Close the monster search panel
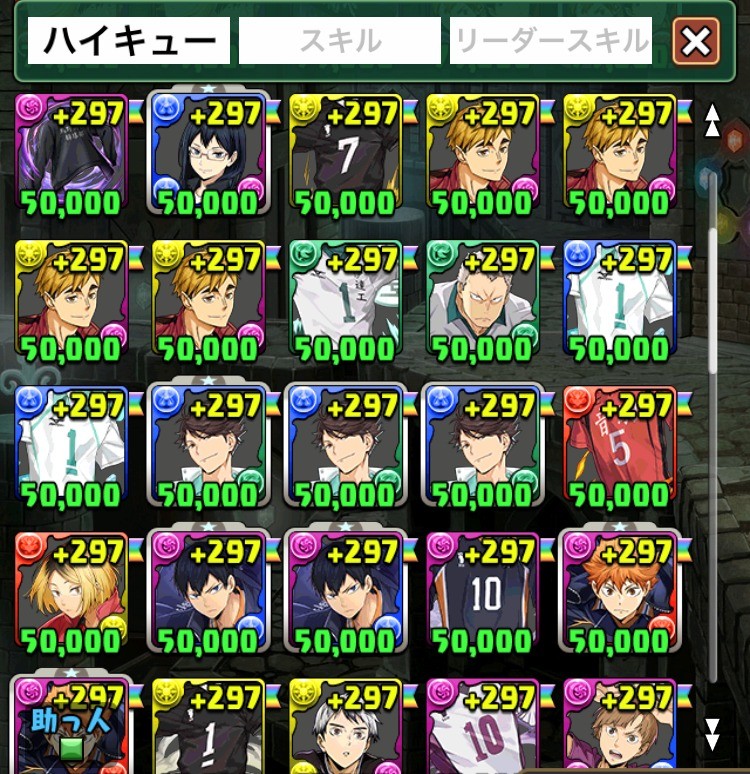750x774 pixels. [695, 41]
